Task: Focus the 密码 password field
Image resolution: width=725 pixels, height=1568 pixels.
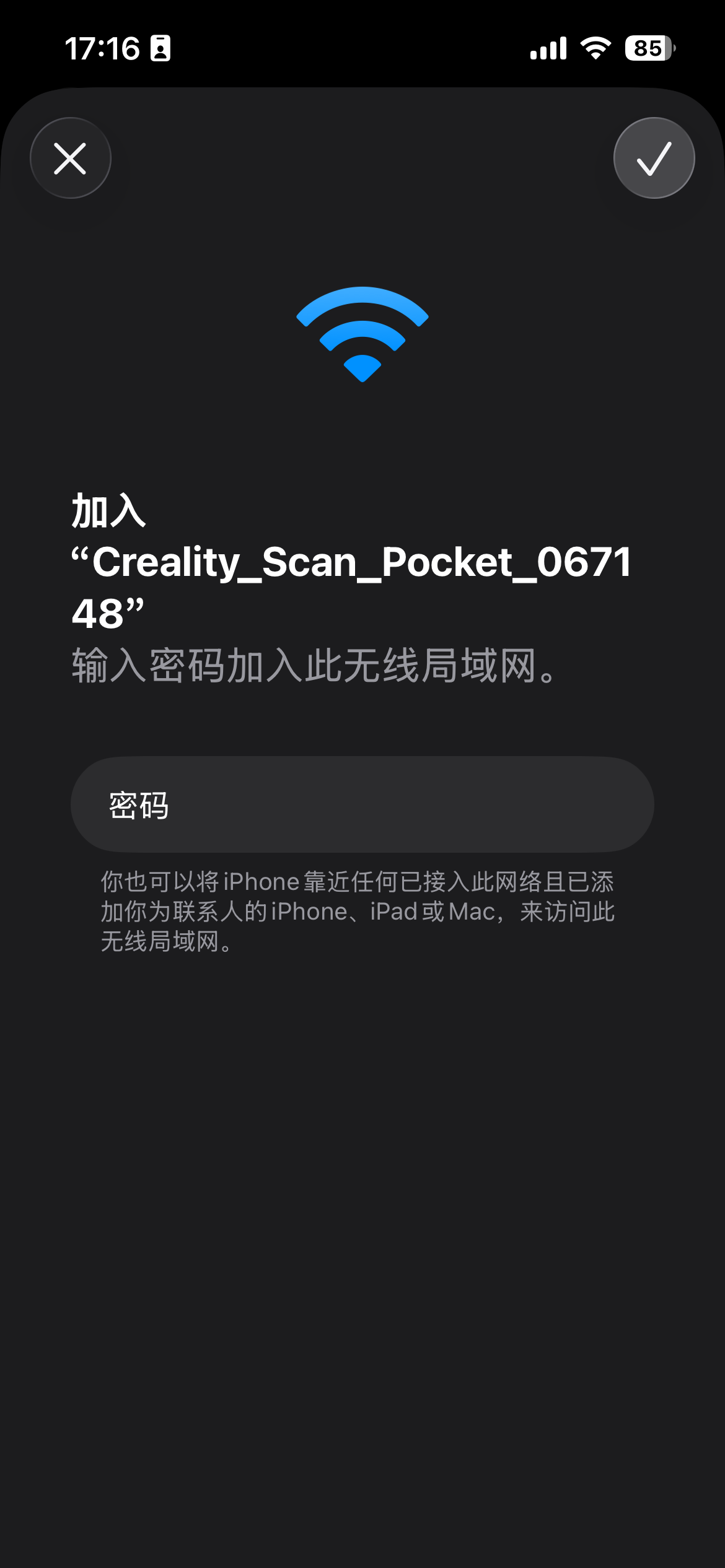Action: pos(362,804)
